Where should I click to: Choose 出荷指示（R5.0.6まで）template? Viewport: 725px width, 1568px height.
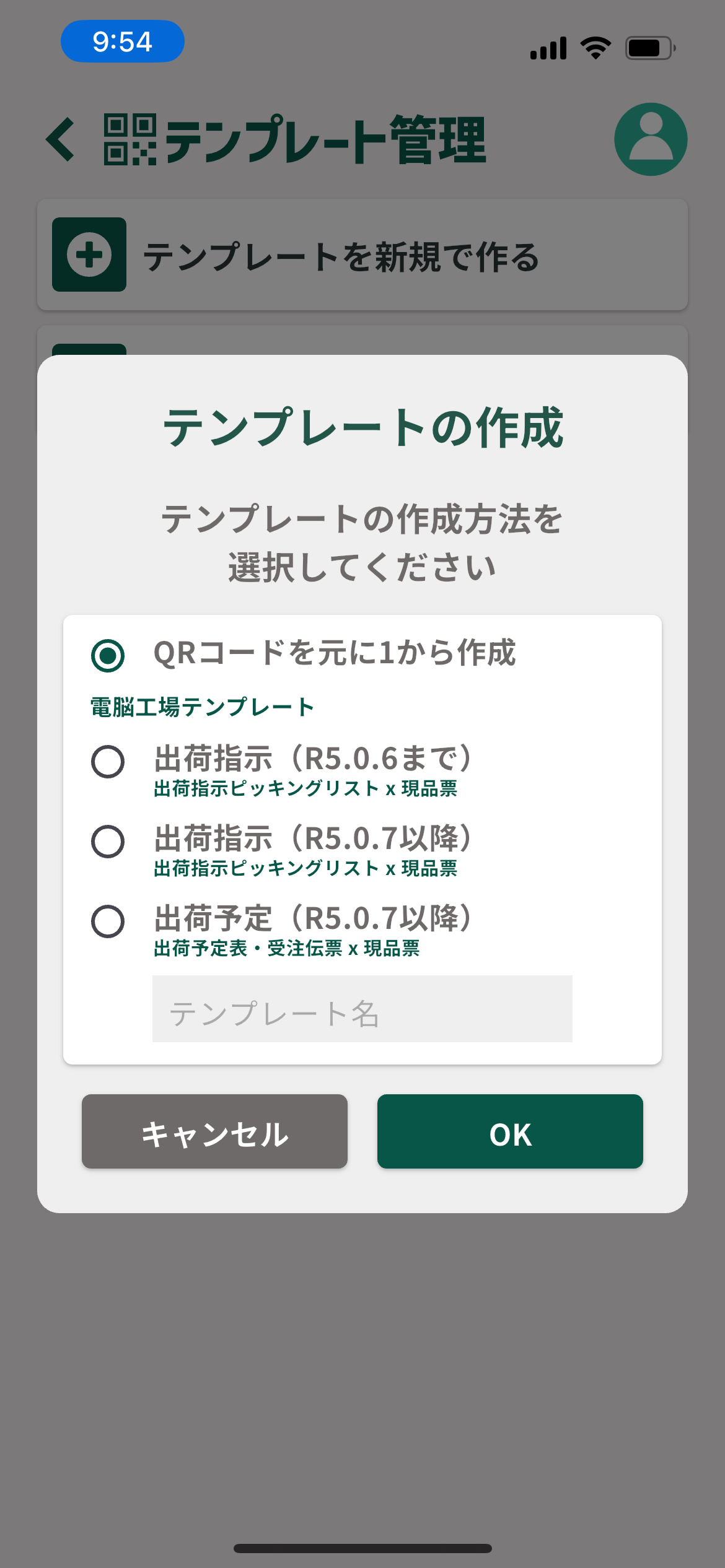click(108, 762)
